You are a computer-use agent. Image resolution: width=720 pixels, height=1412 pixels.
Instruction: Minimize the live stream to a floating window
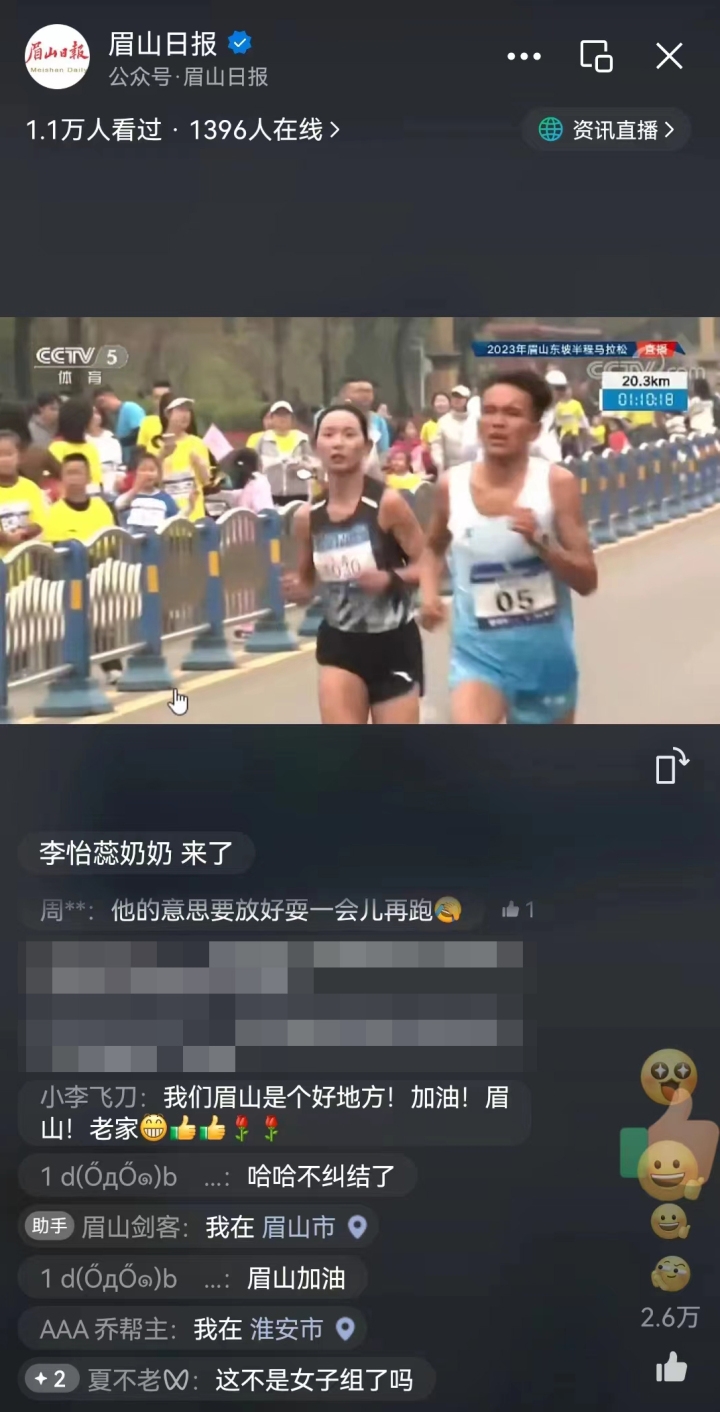[x=596, y=57]
